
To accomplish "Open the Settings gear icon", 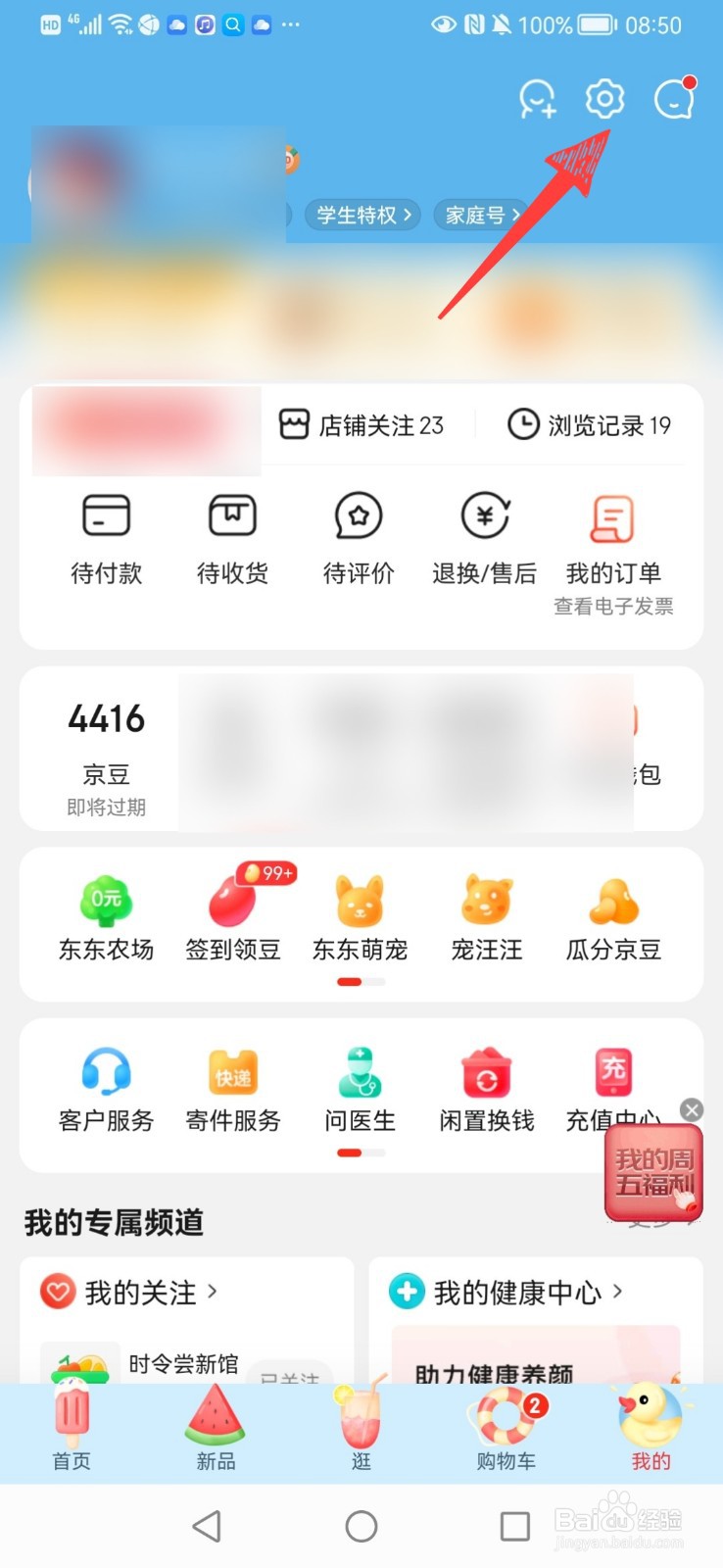I will 604,99.
